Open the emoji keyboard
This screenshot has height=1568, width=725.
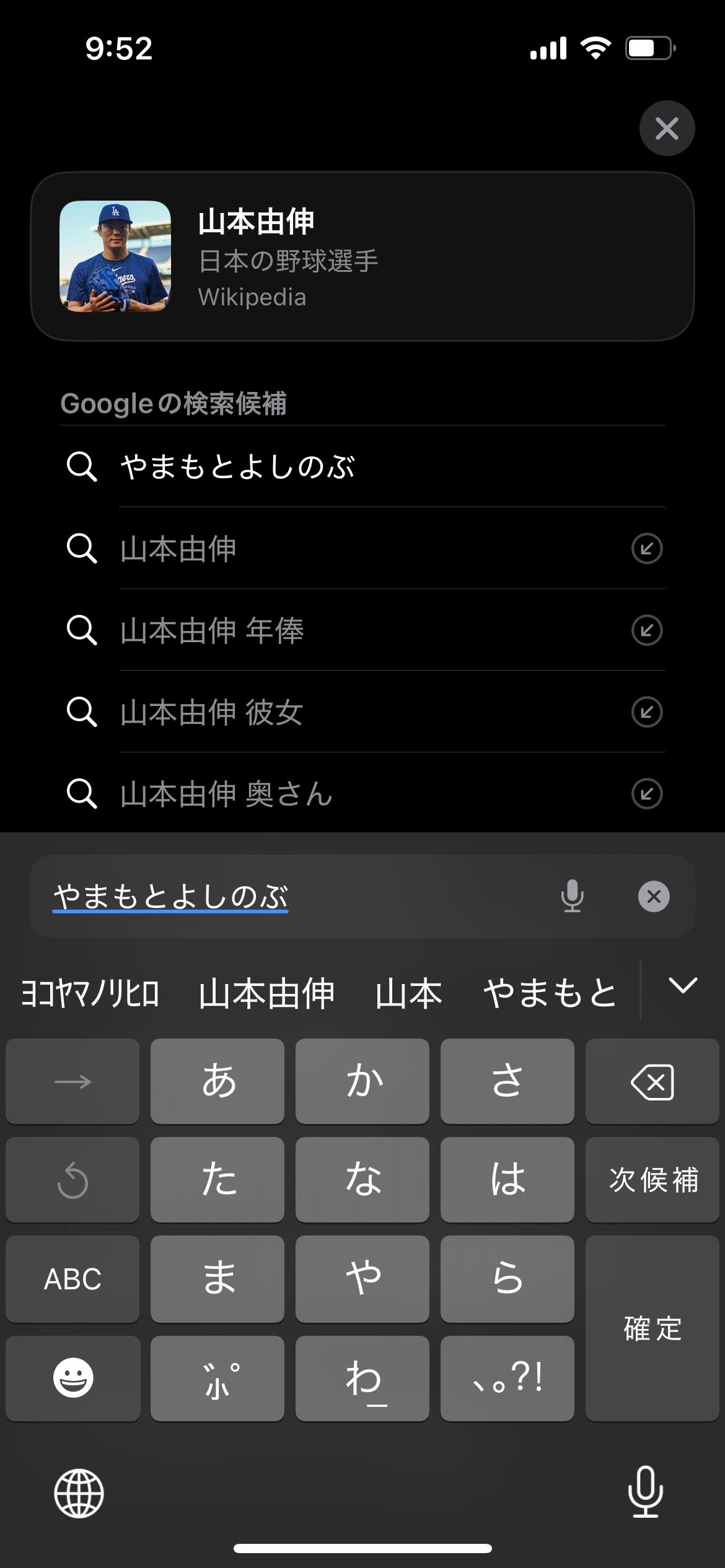[x=72, y=1378]
